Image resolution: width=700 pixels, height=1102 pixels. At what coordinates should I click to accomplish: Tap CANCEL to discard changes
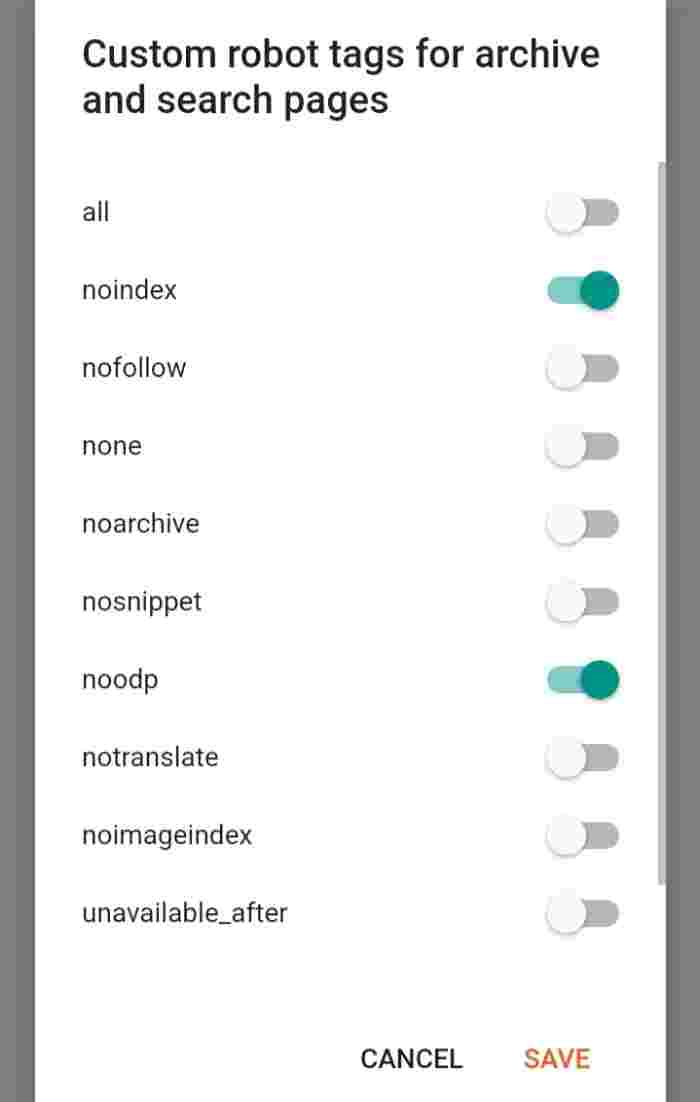[411, 1058]
